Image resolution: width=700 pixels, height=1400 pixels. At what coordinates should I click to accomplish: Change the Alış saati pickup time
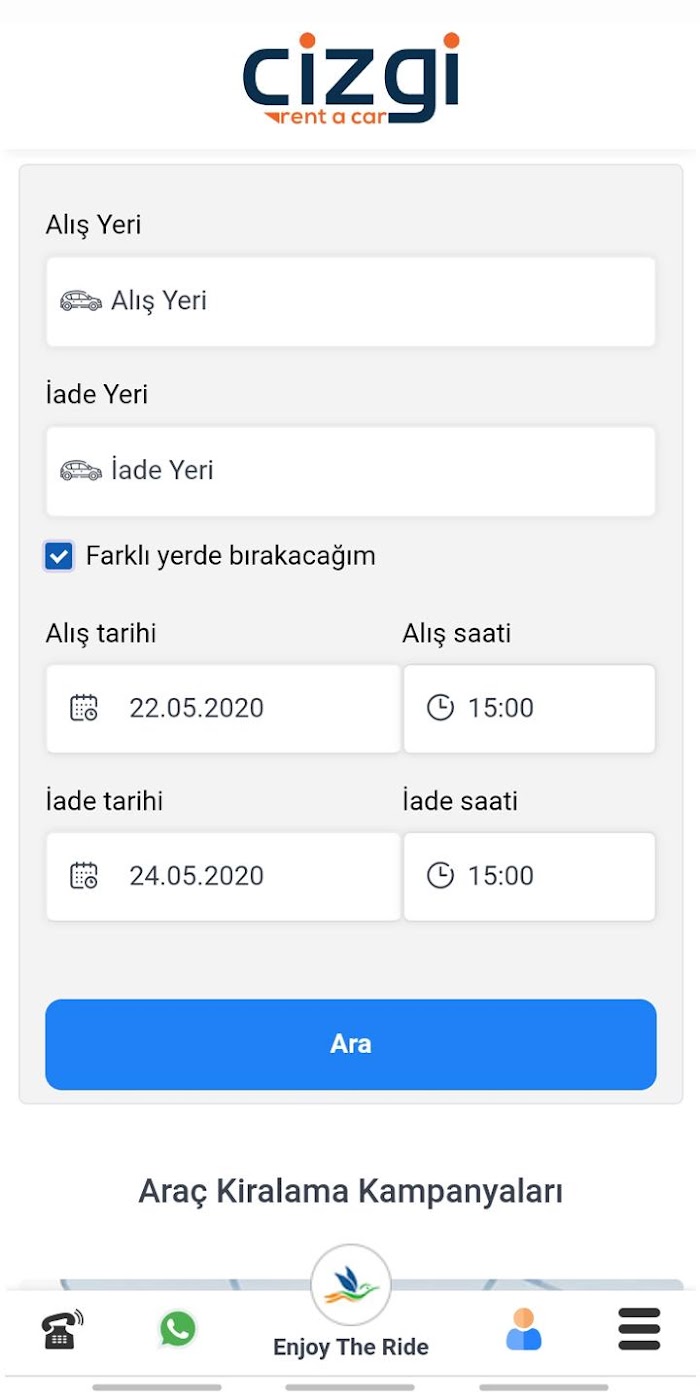pos(529,708)
